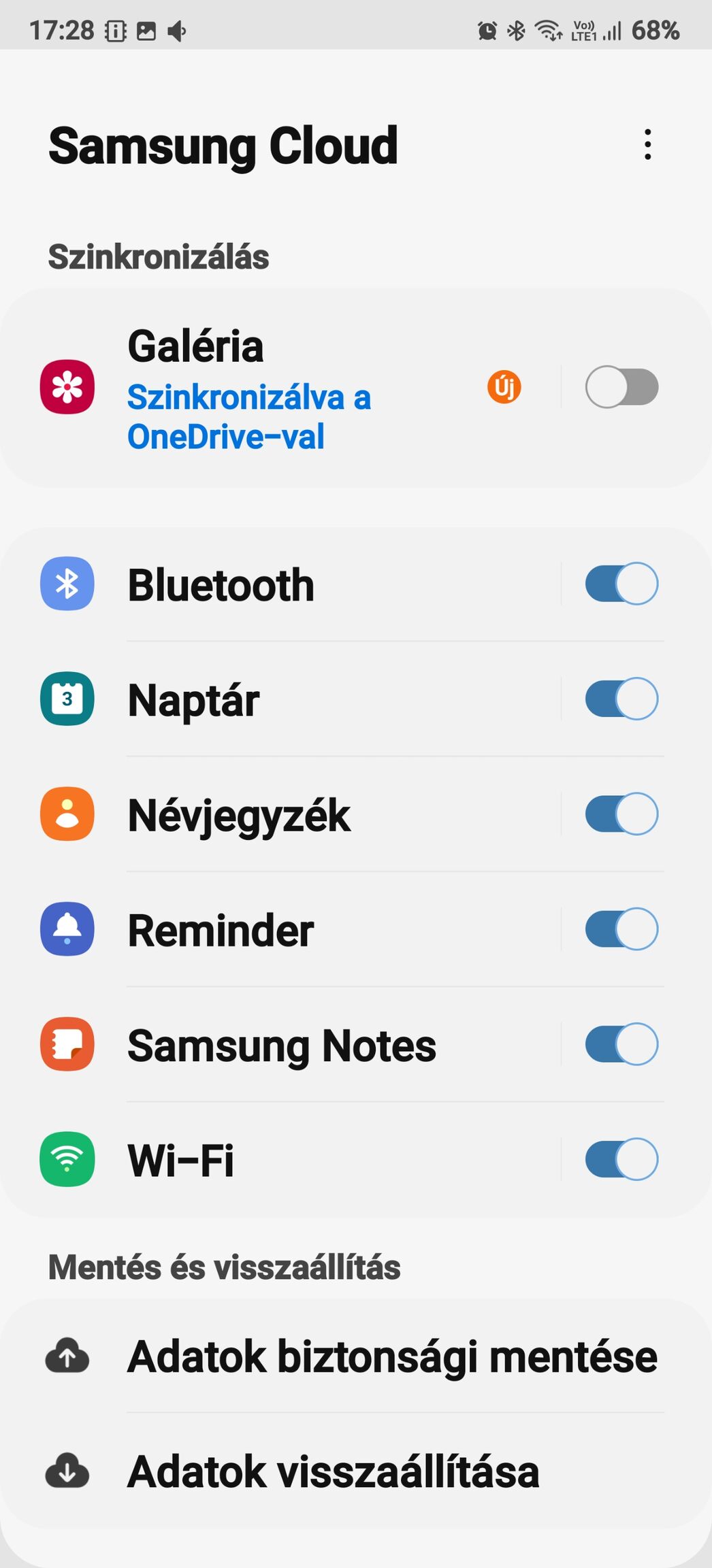712x1568 pixels.
Task: Switch off Névjegyzék syncing
Action: click(621, 814)
